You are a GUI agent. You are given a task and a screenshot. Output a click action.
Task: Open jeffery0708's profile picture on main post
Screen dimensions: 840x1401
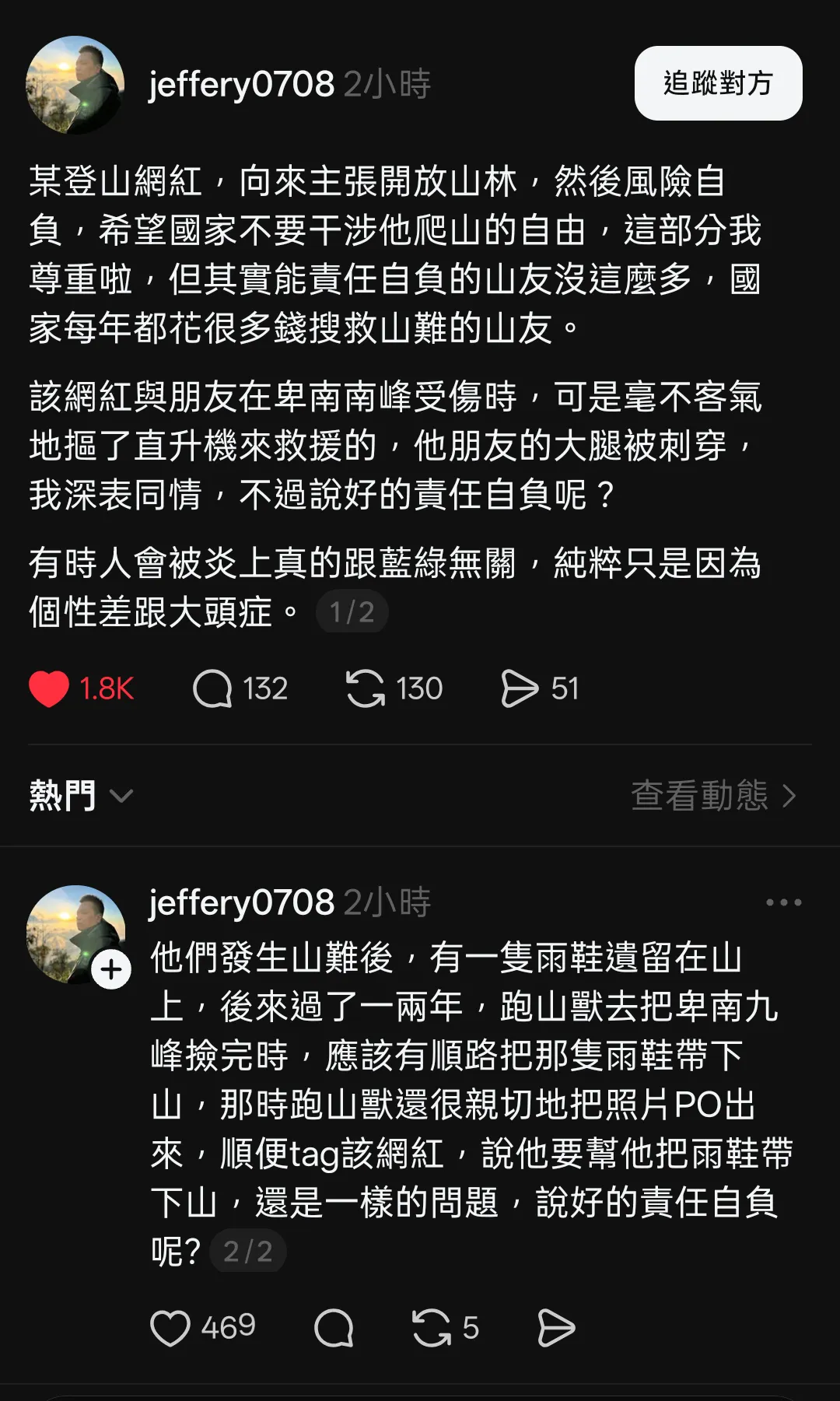tap(75, 84)
